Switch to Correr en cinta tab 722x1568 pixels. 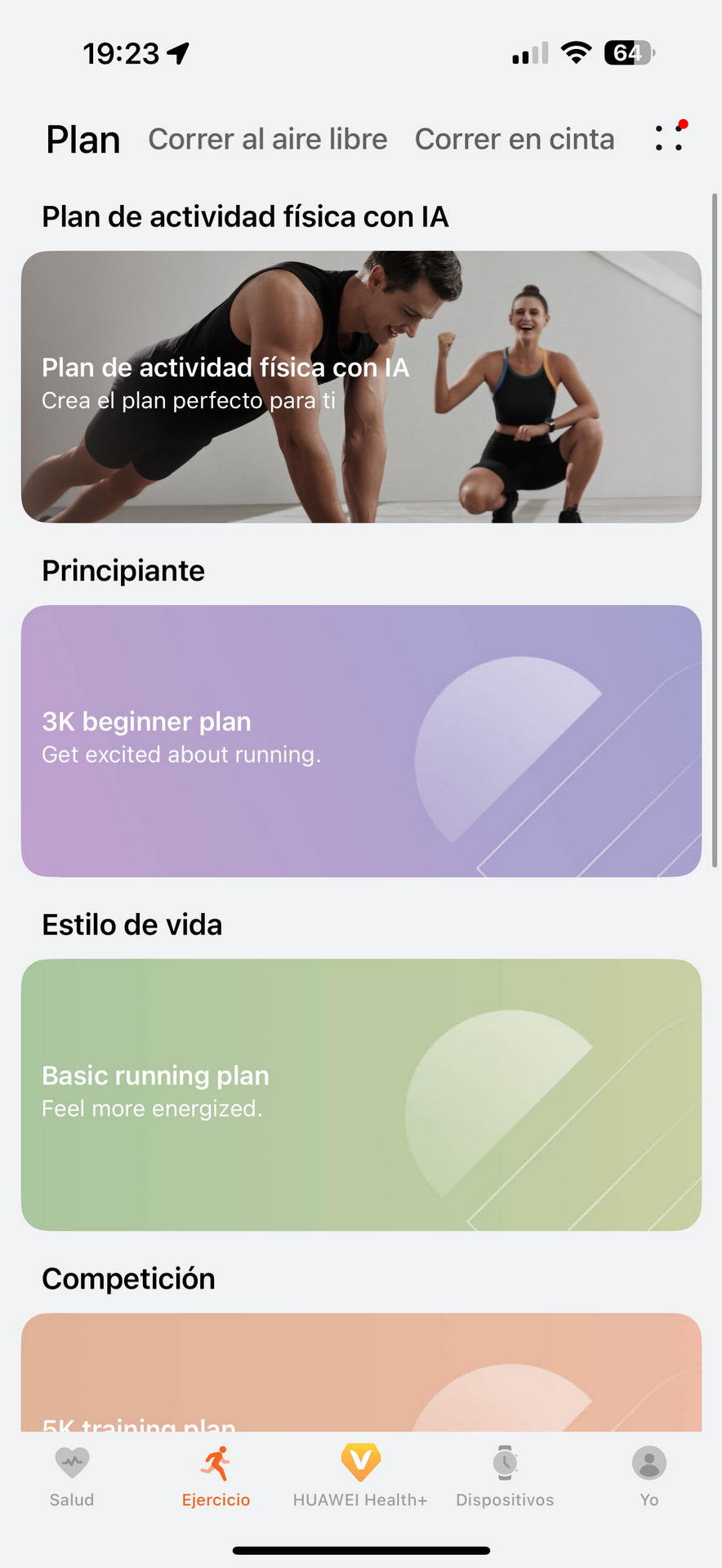[515, 139]
